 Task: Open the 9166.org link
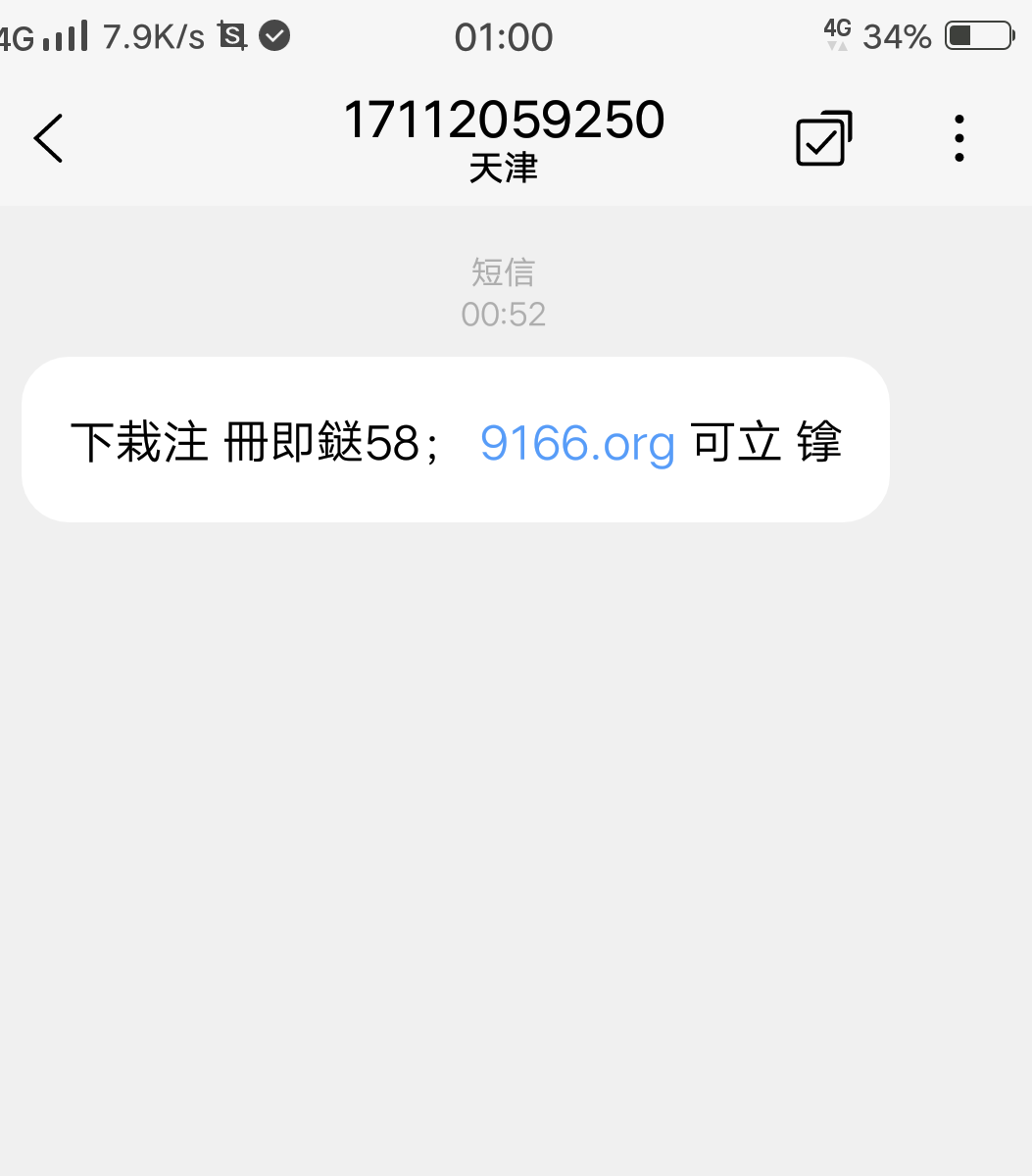[x=577, y=443]
